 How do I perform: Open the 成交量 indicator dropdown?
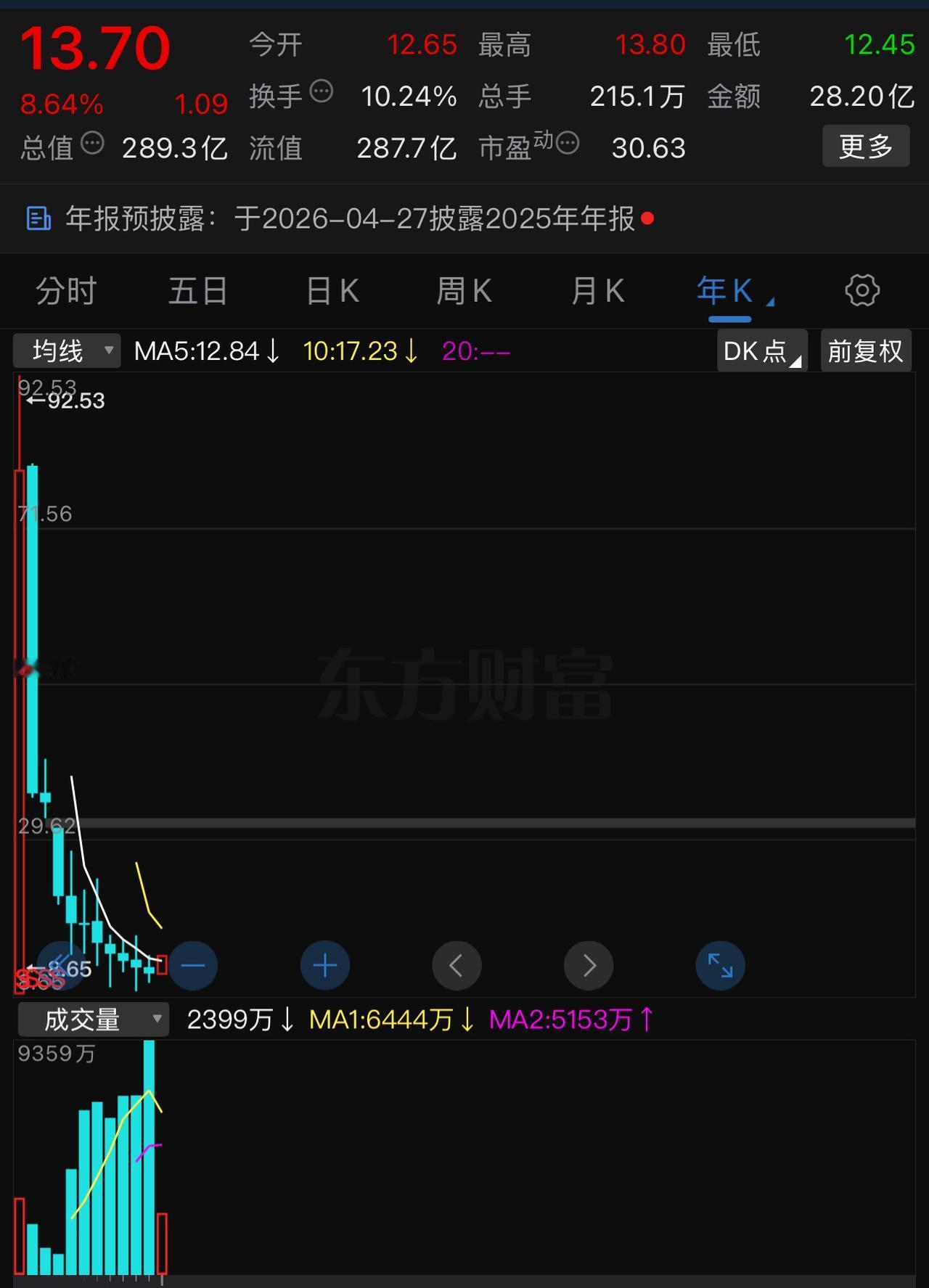click(x=92, y=1019)
